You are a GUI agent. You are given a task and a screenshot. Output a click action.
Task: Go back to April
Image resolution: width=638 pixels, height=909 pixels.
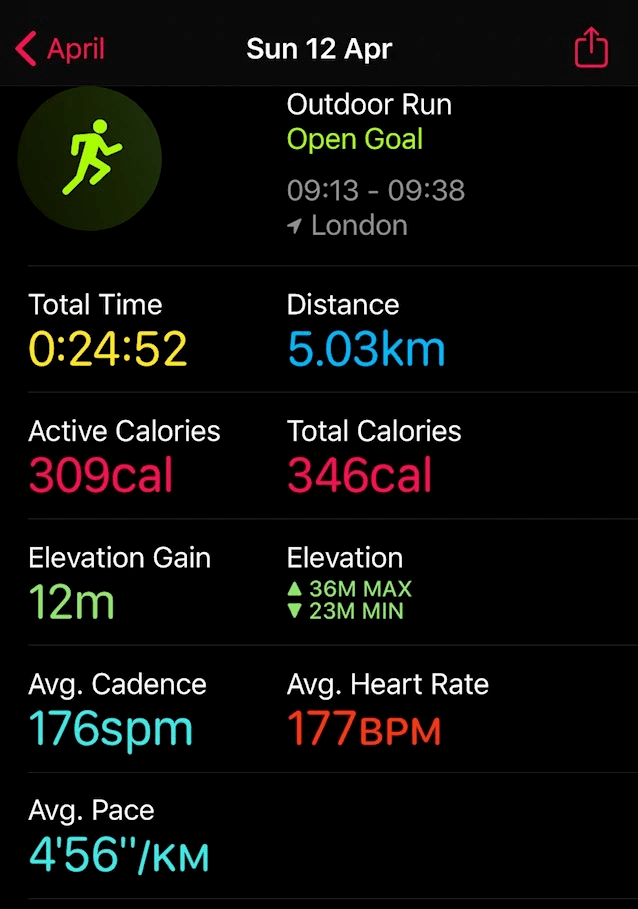pyautogui.click(x=60, y=48)
